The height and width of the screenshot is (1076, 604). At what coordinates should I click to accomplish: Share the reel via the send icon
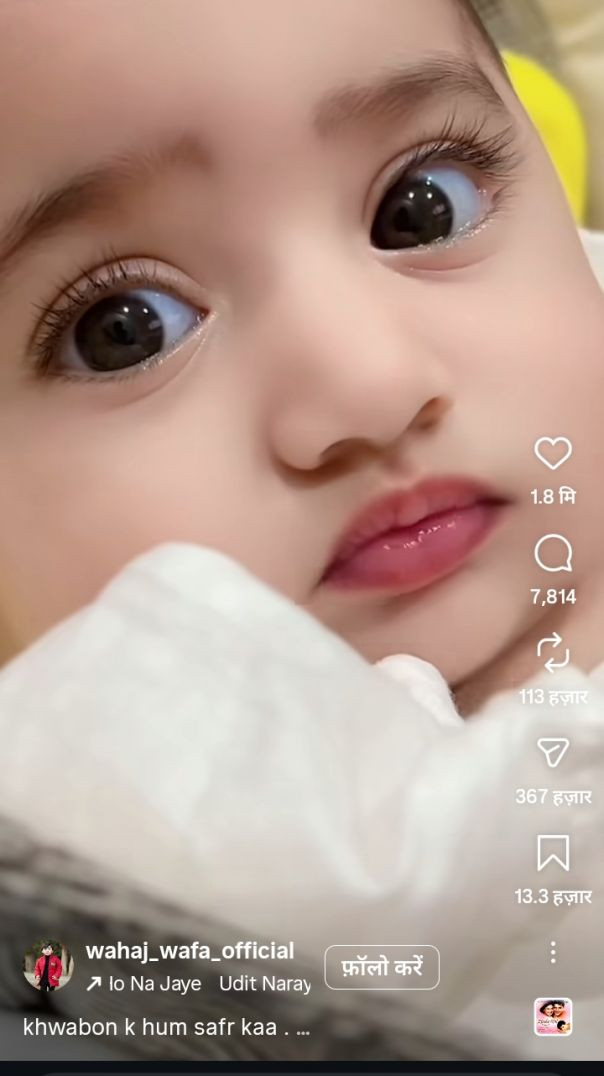pos(552,753)
